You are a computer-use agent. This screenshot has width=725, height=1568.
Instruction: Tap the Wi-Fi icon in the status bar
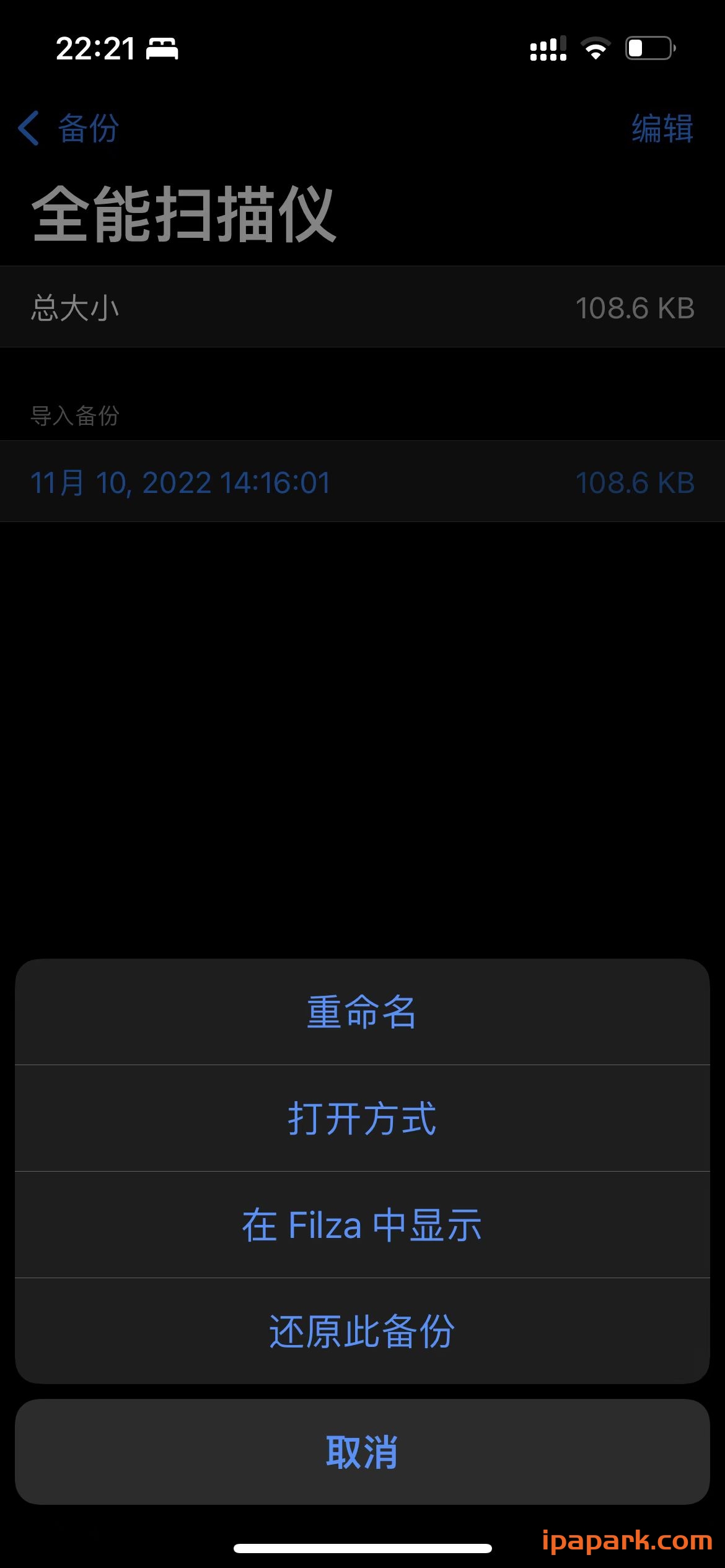point(595,50)
